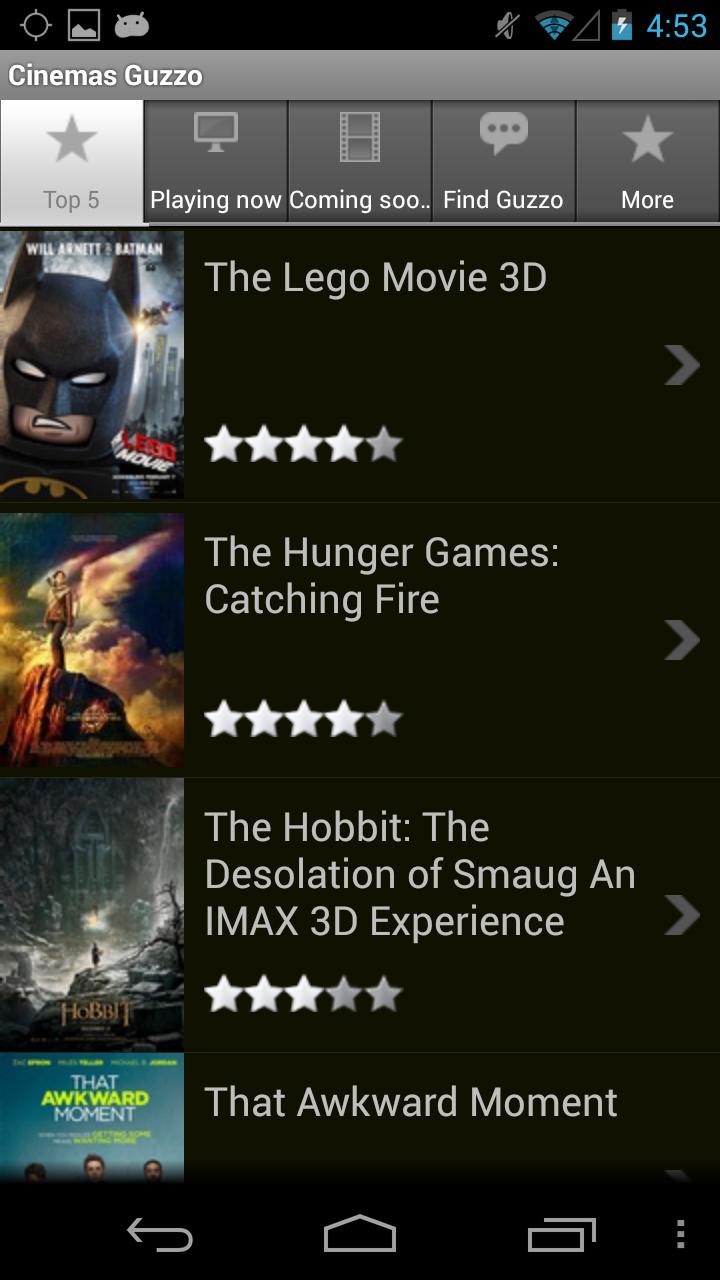Open the navigation bar overflow menu
Image resolution: width=720 pixels, height=1280 pixels.
tap(680, 1235)
